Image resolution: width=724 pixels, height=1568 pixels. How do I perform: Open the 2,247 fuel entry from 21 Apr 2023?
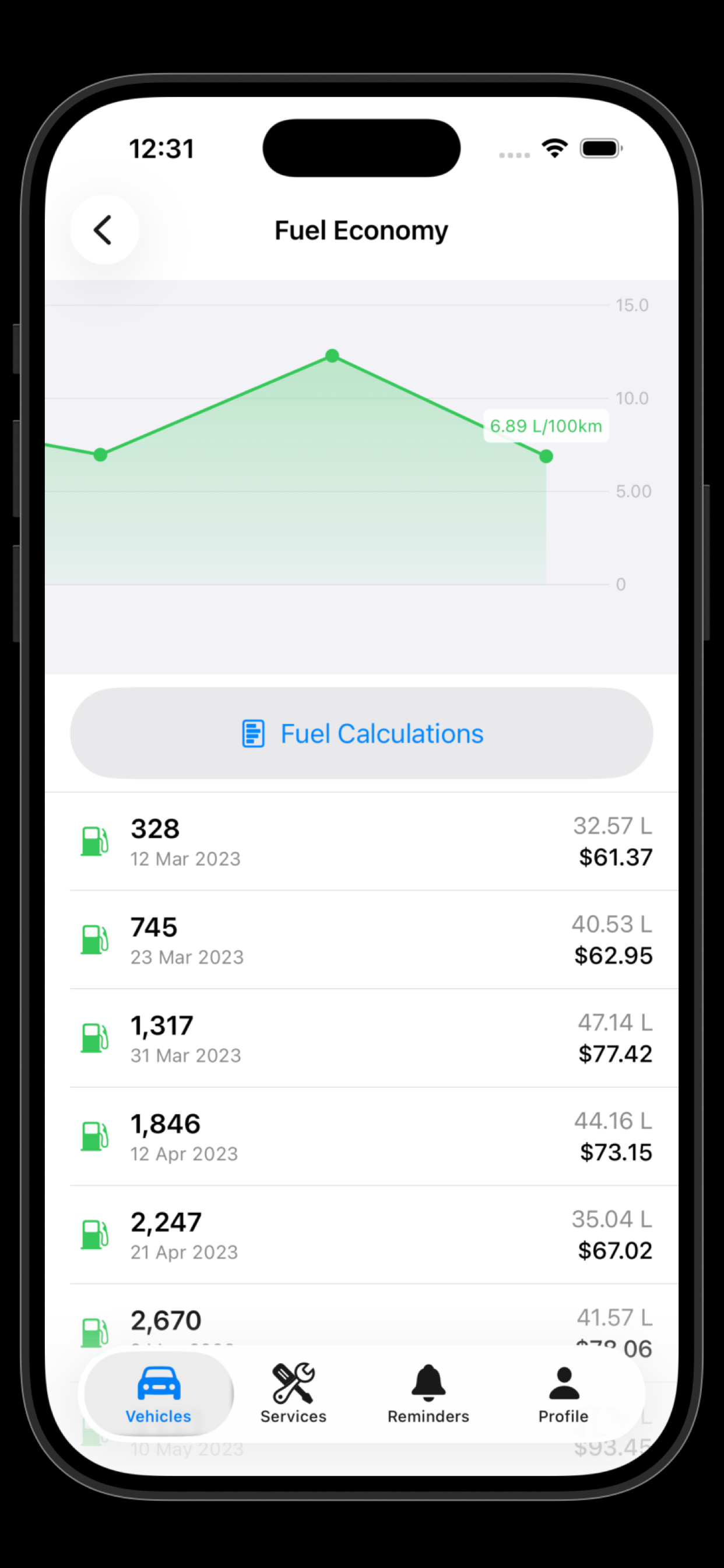[361, 1235]
